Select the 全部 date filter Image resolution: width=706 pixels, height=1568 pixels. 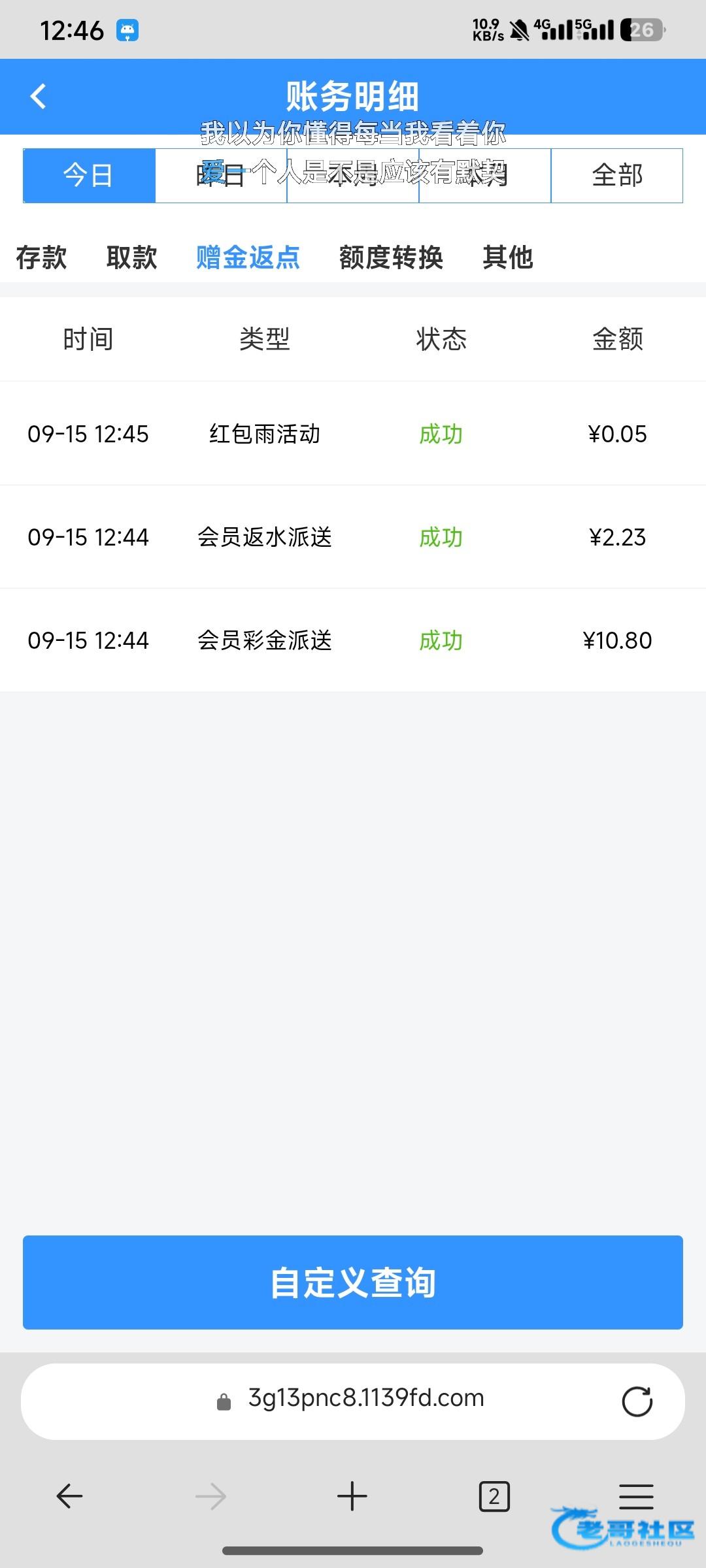(x=616, y=176)
